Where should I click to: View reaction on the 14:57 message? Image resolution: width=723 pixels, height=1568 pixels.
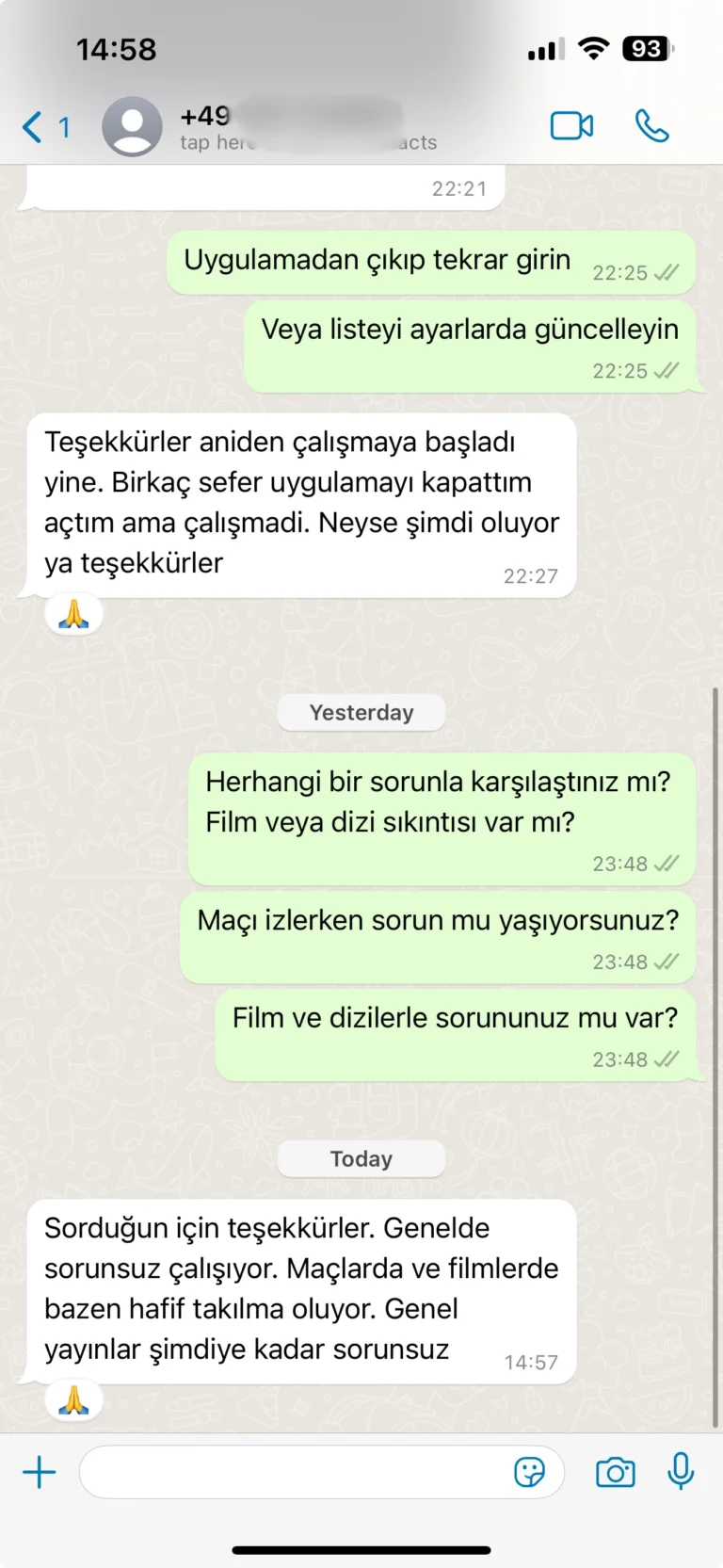coord(73,1400)
